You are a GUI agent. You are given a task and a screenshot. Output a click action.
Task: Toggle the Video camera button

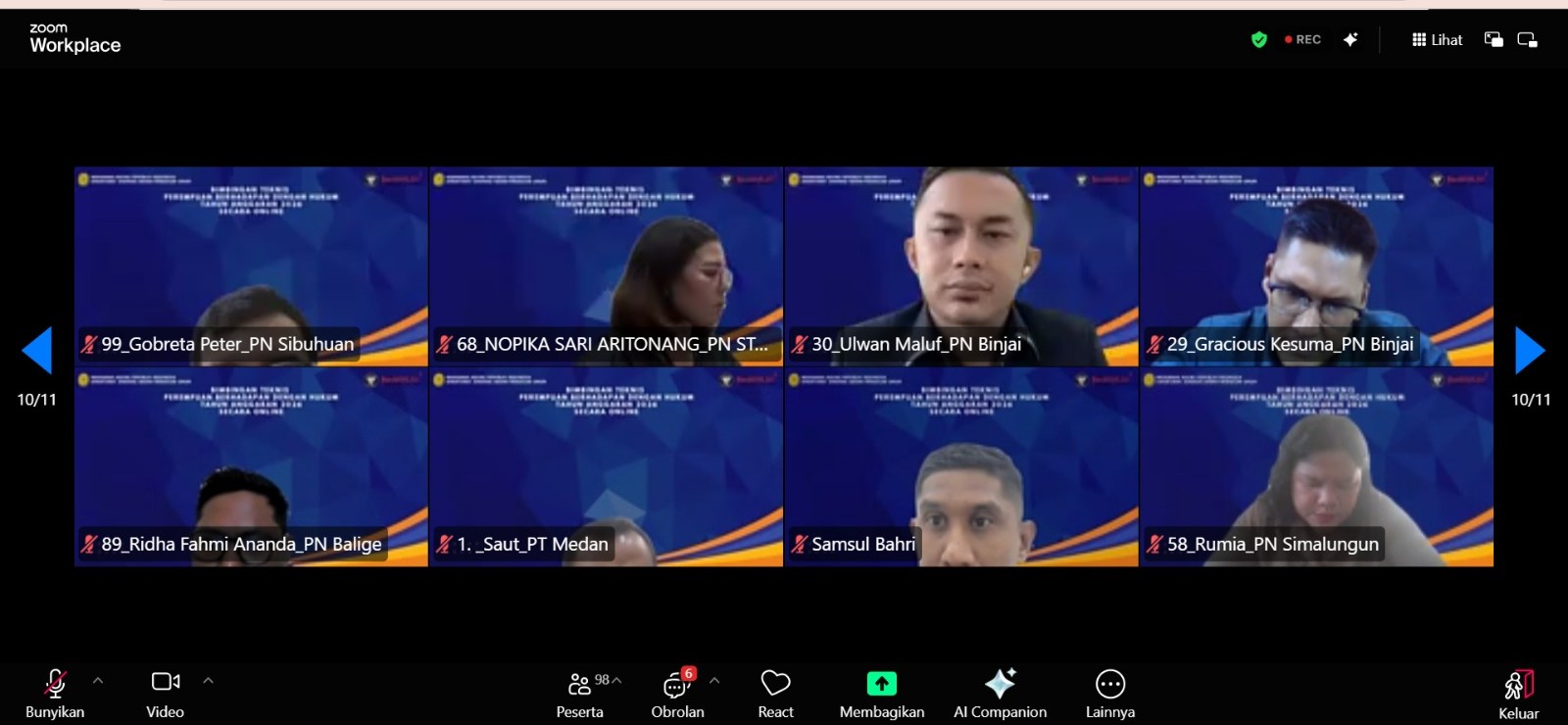click(x=165, y=692)
